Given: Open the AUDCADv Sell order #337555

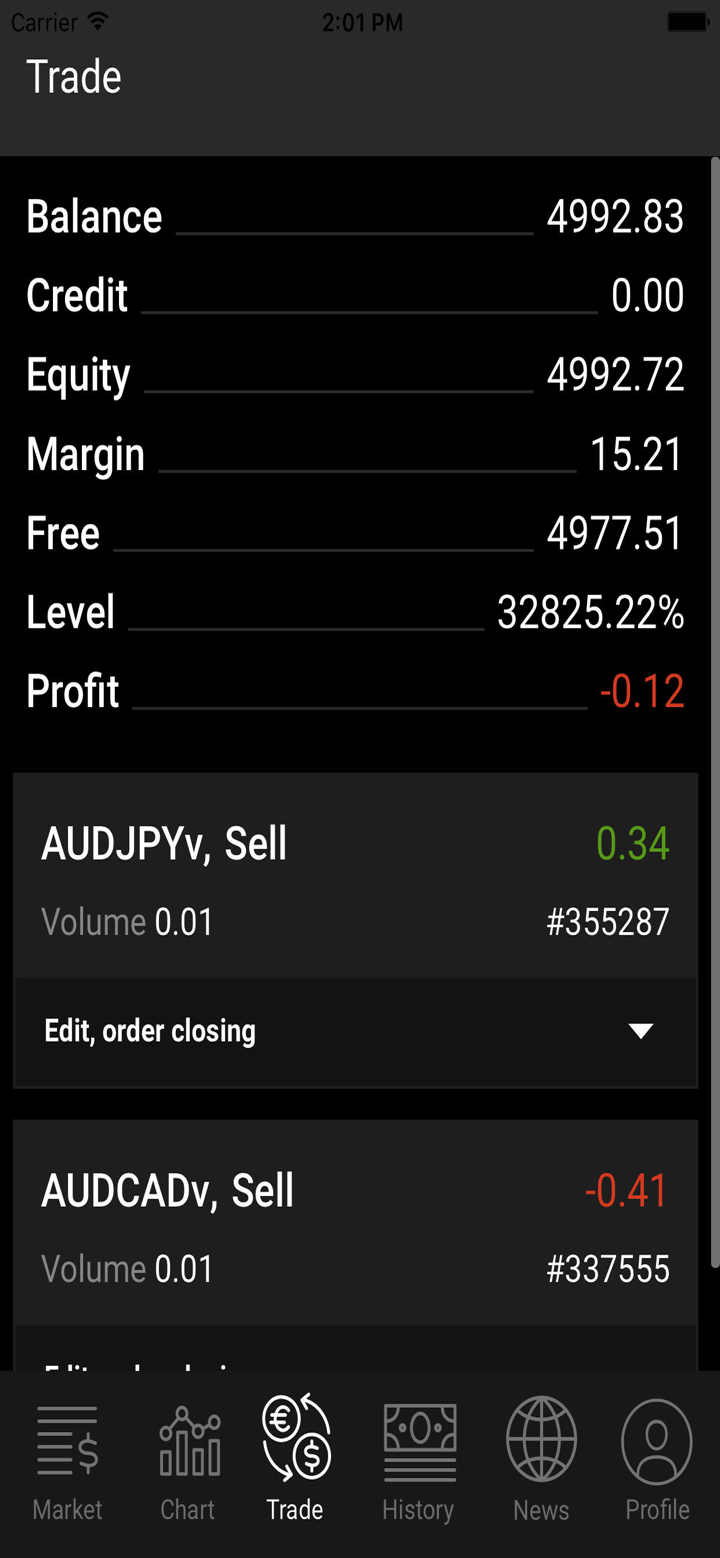Looking at the screenshot, I should pos(355,1225).
